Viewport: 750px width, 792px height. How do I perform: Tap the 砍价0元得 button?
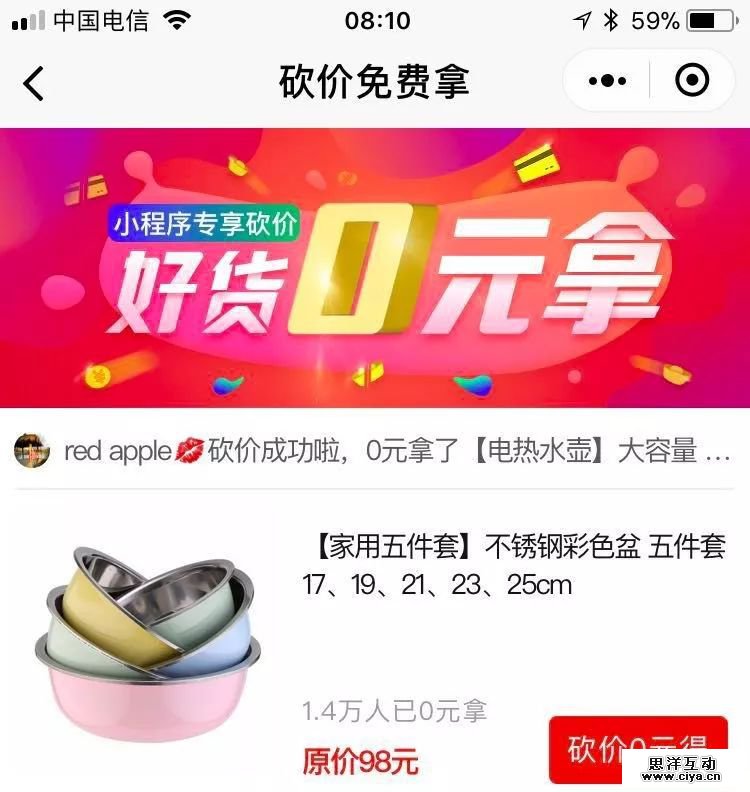click(637, 749)
